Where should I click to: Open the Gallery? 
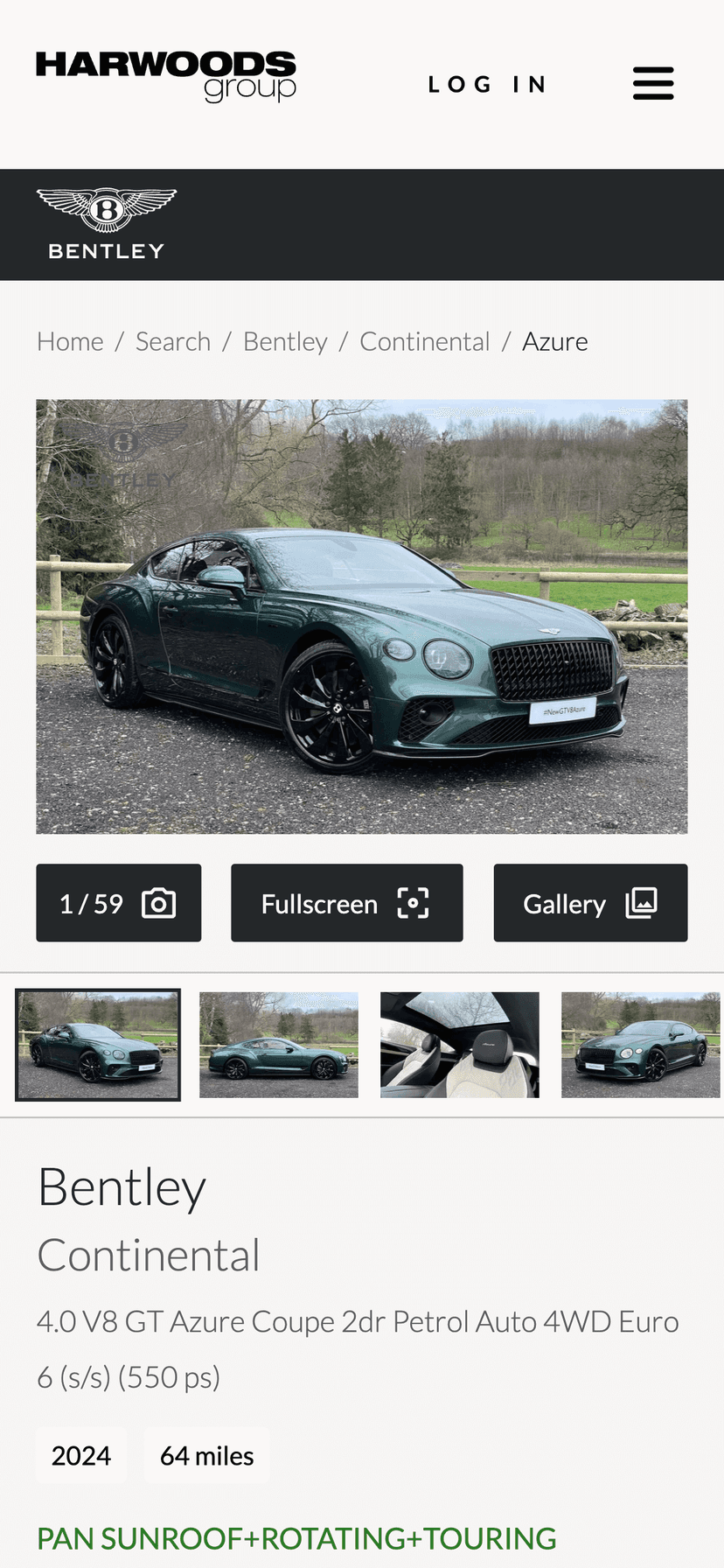[x=590, y=903]
